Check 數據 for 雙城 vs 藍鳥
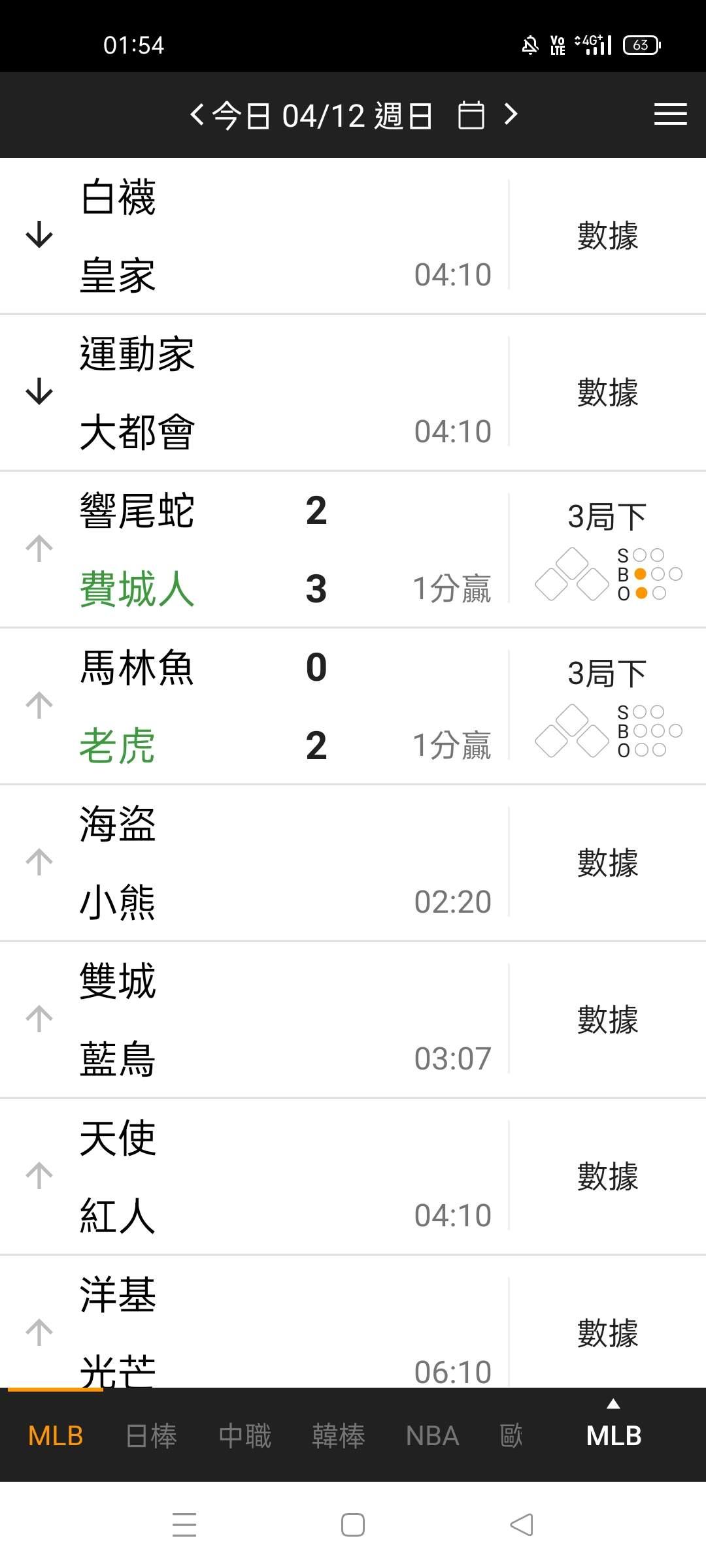This screenshot has width=706, height=1568. click(607, 1019)
